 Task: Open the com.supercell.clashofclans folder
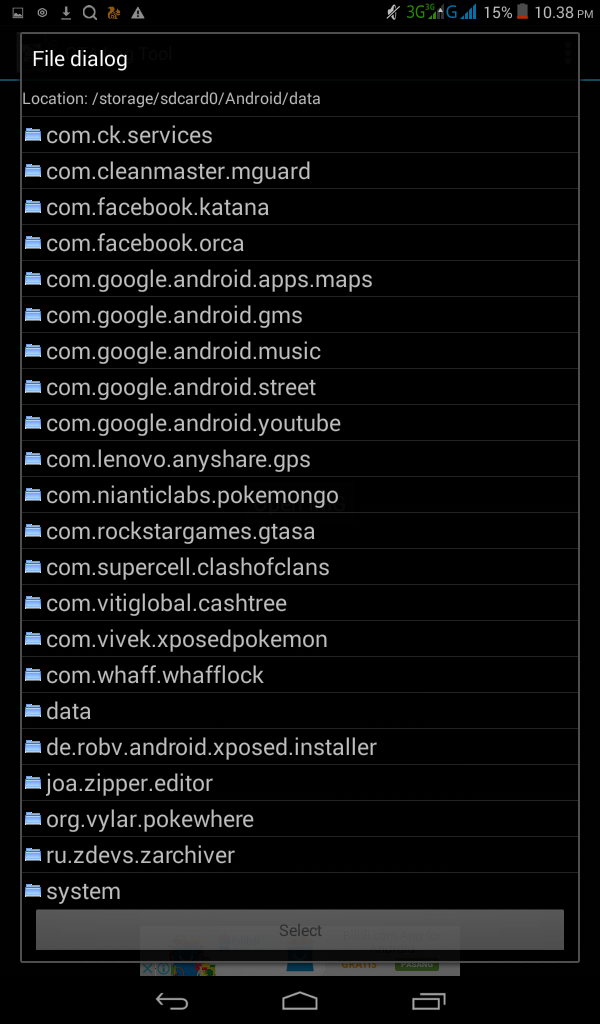coord(187,567)
